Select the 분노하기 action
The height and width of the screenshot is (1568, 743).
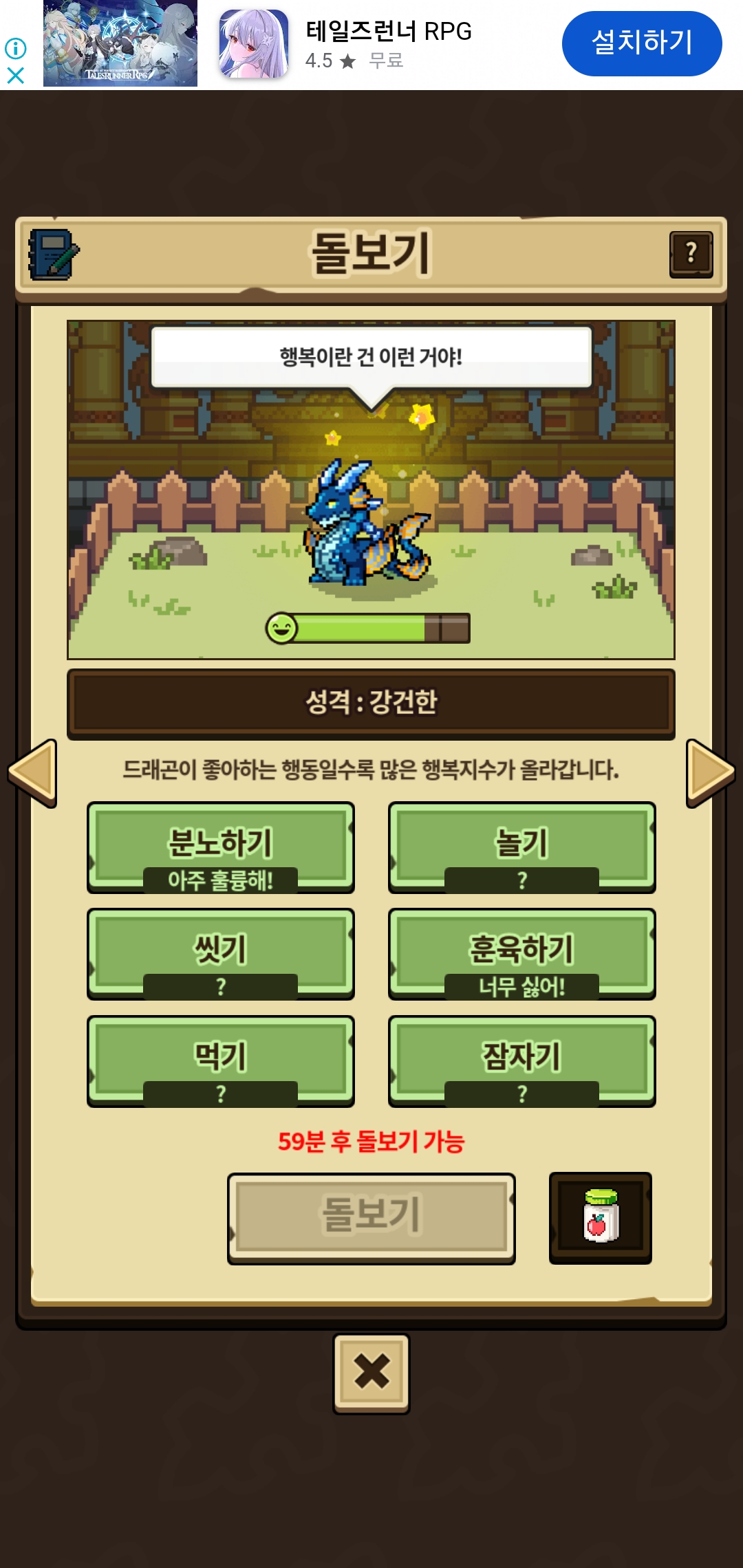tap(221, 847)
